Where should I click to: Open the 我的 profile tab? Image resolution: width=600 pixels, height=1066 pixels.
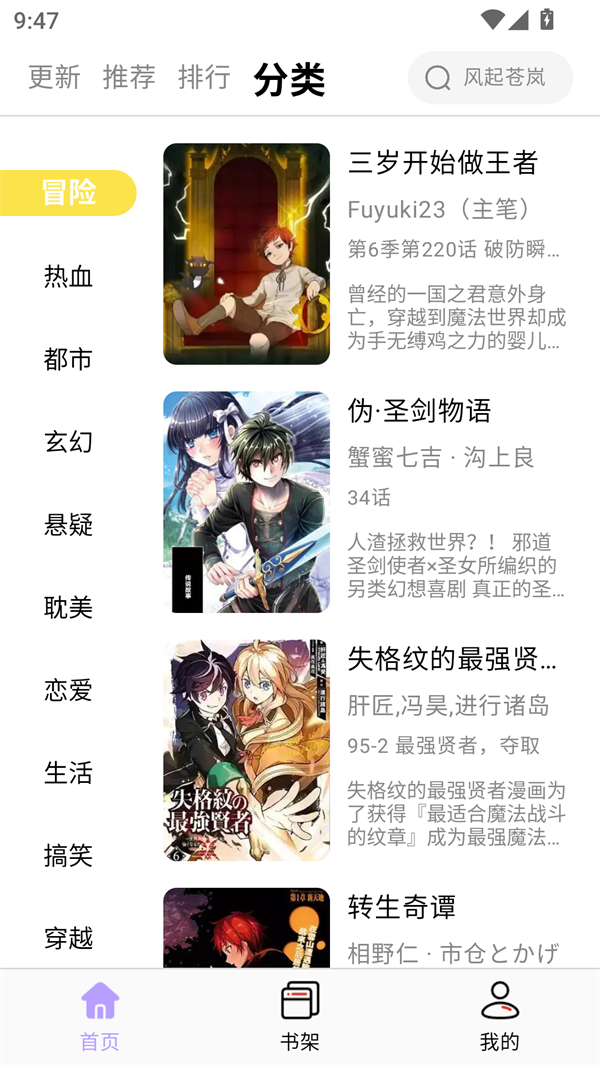point(500,1016)
